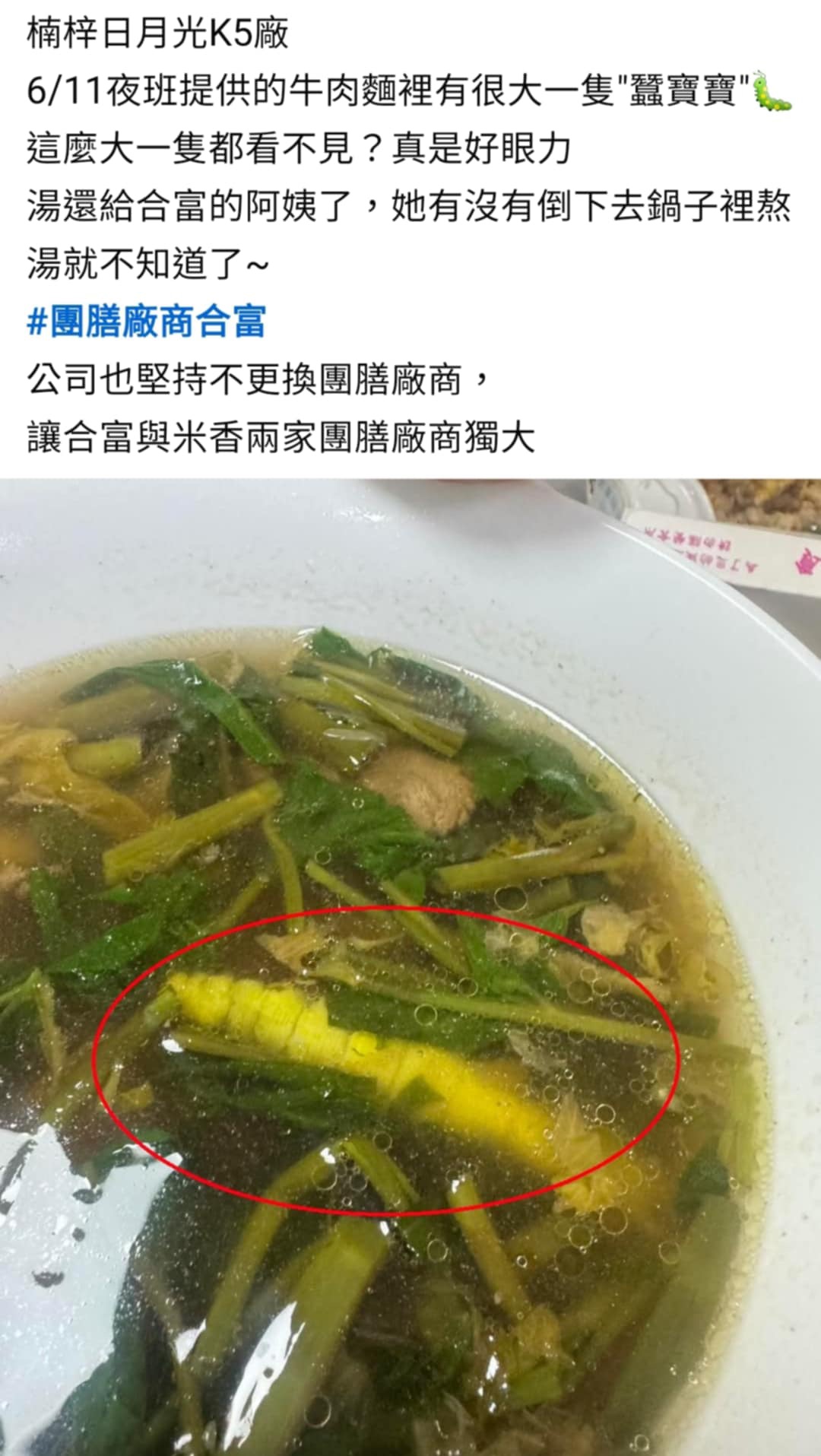Open the #團膳廠商合富 hashtag
The width and height of the screenshot is (821, 1456).
(146, 321)
